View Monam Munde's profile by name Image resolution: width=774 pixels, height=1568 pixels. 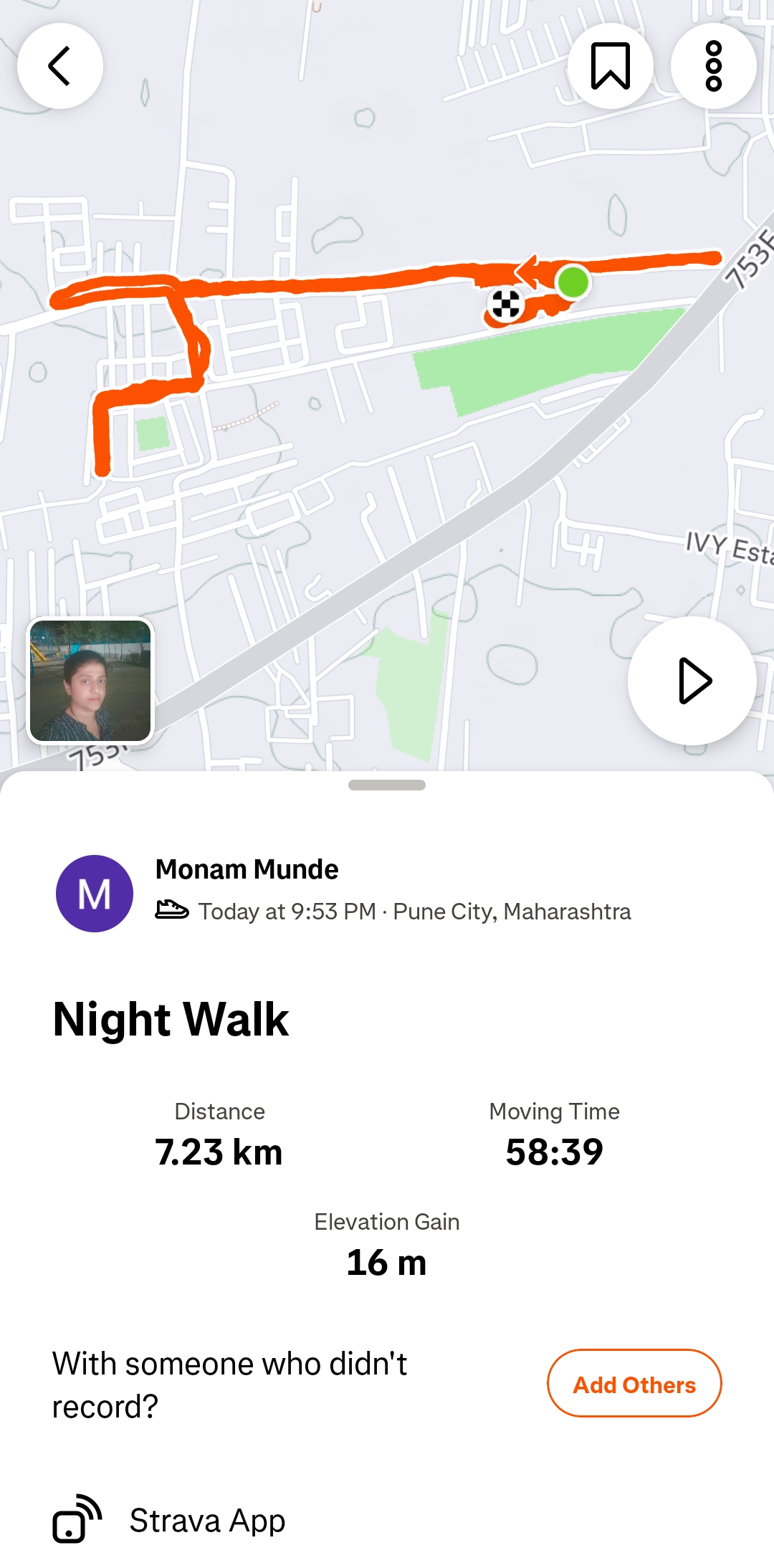(247, 869)
